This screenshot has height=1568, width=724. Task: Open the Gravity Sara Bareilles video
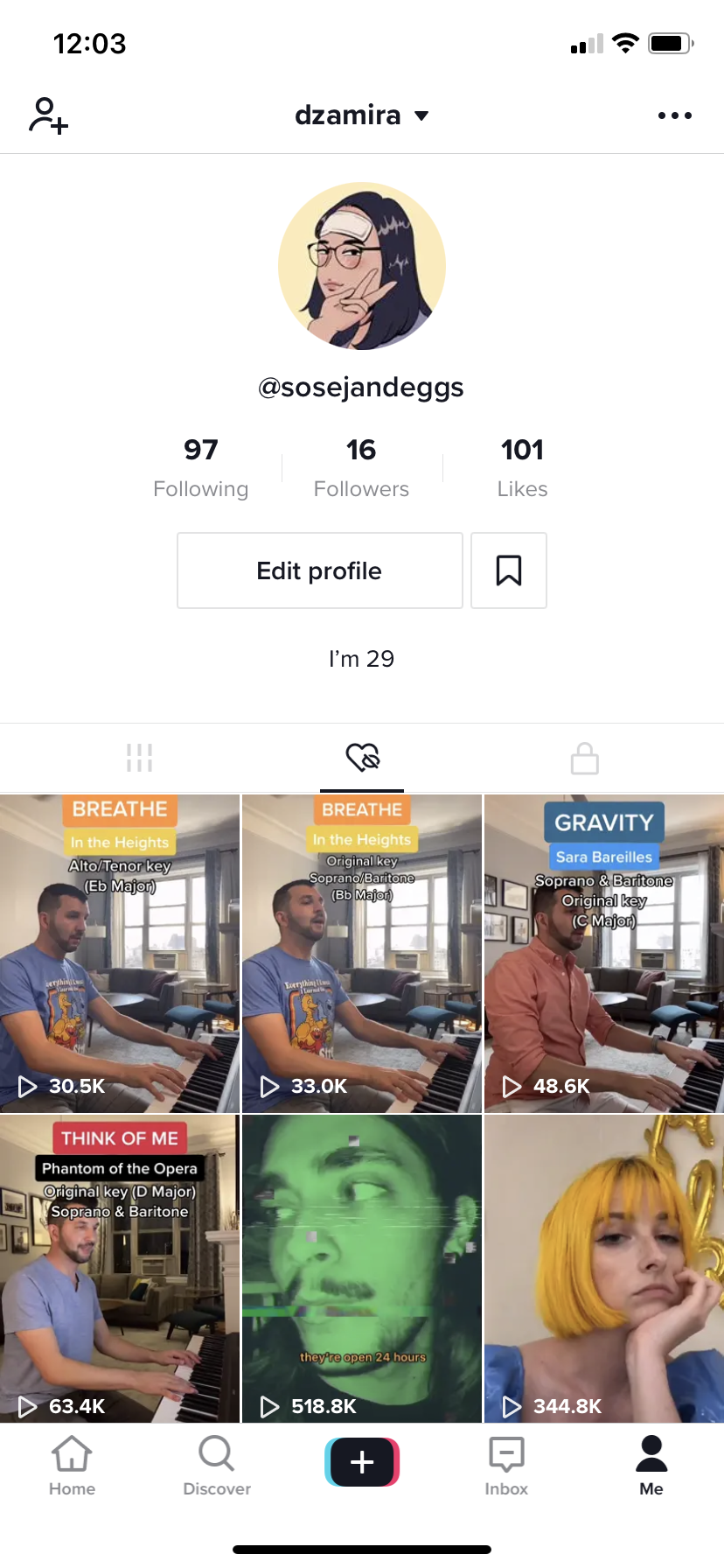pos(603,954)
